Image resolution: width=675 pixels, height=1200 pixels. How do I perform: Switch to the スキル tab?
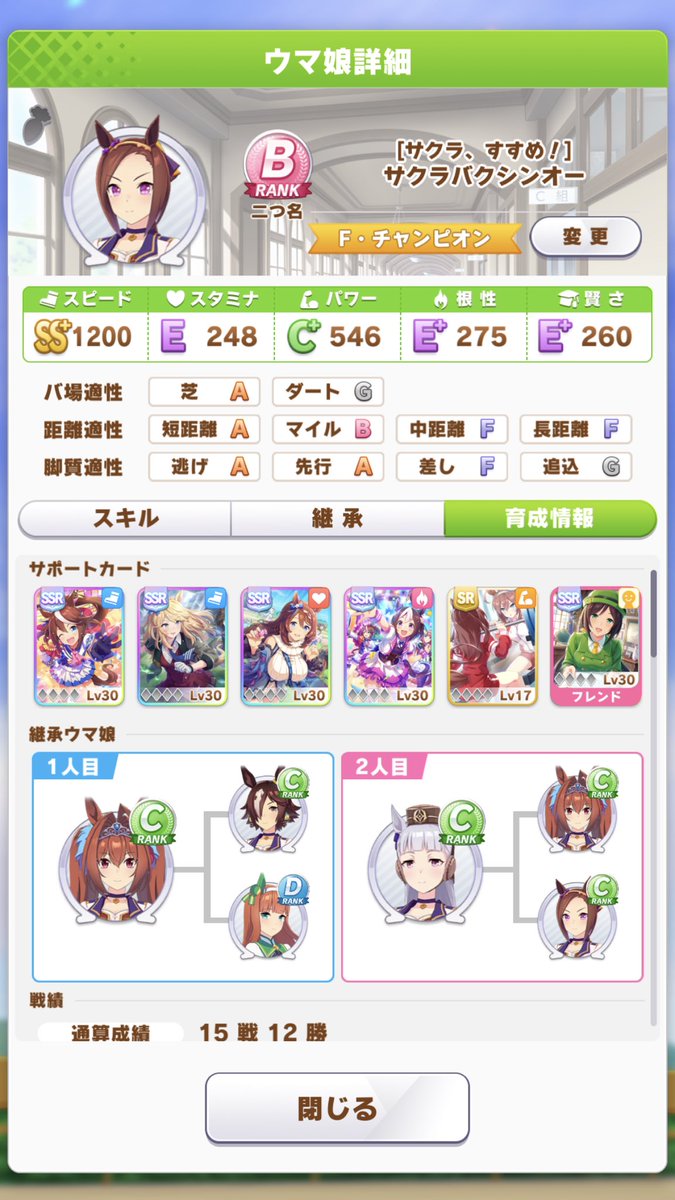coord(125,519)
